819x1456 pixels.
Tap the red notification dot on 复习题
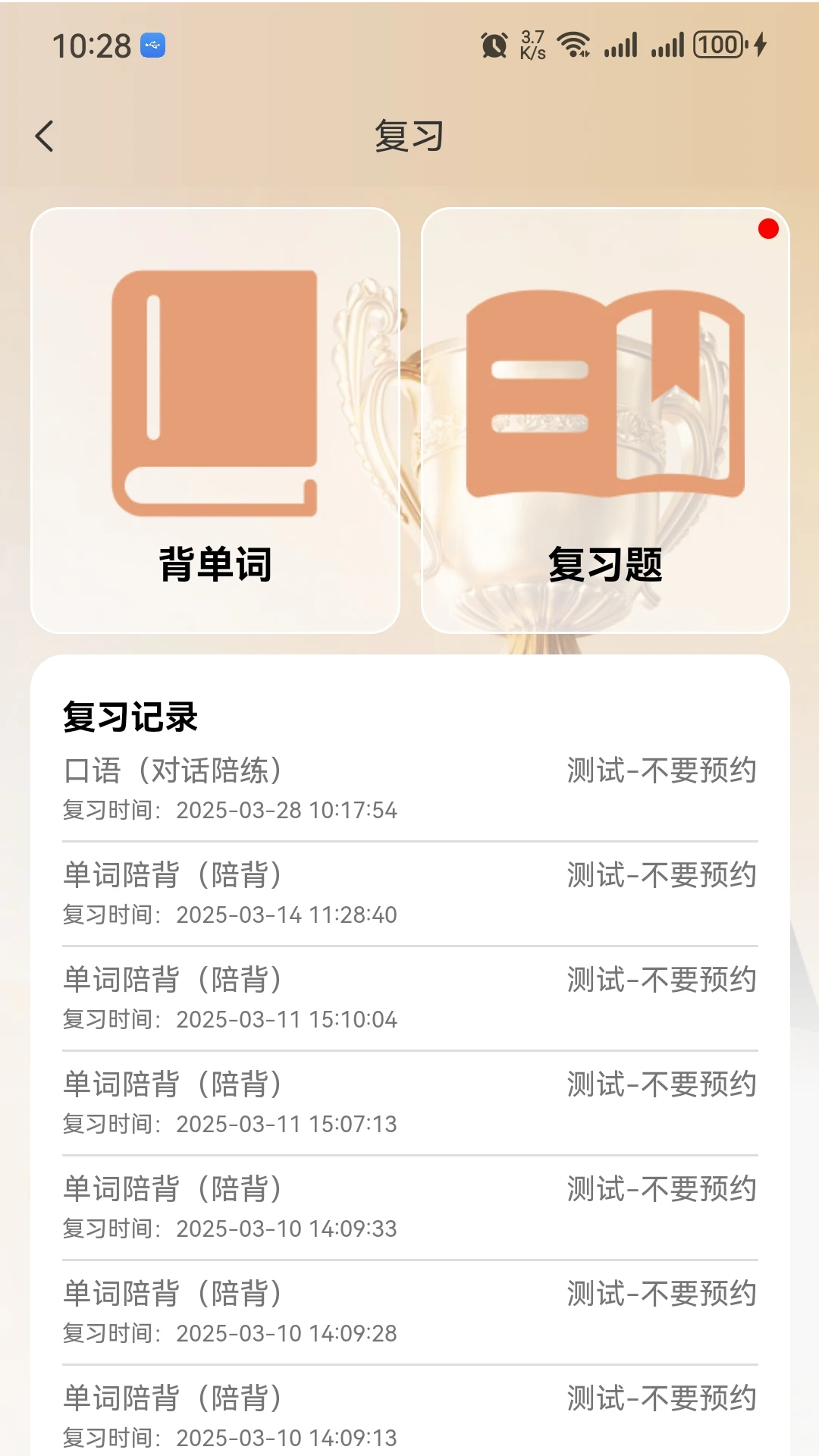[x=768, y=228]
